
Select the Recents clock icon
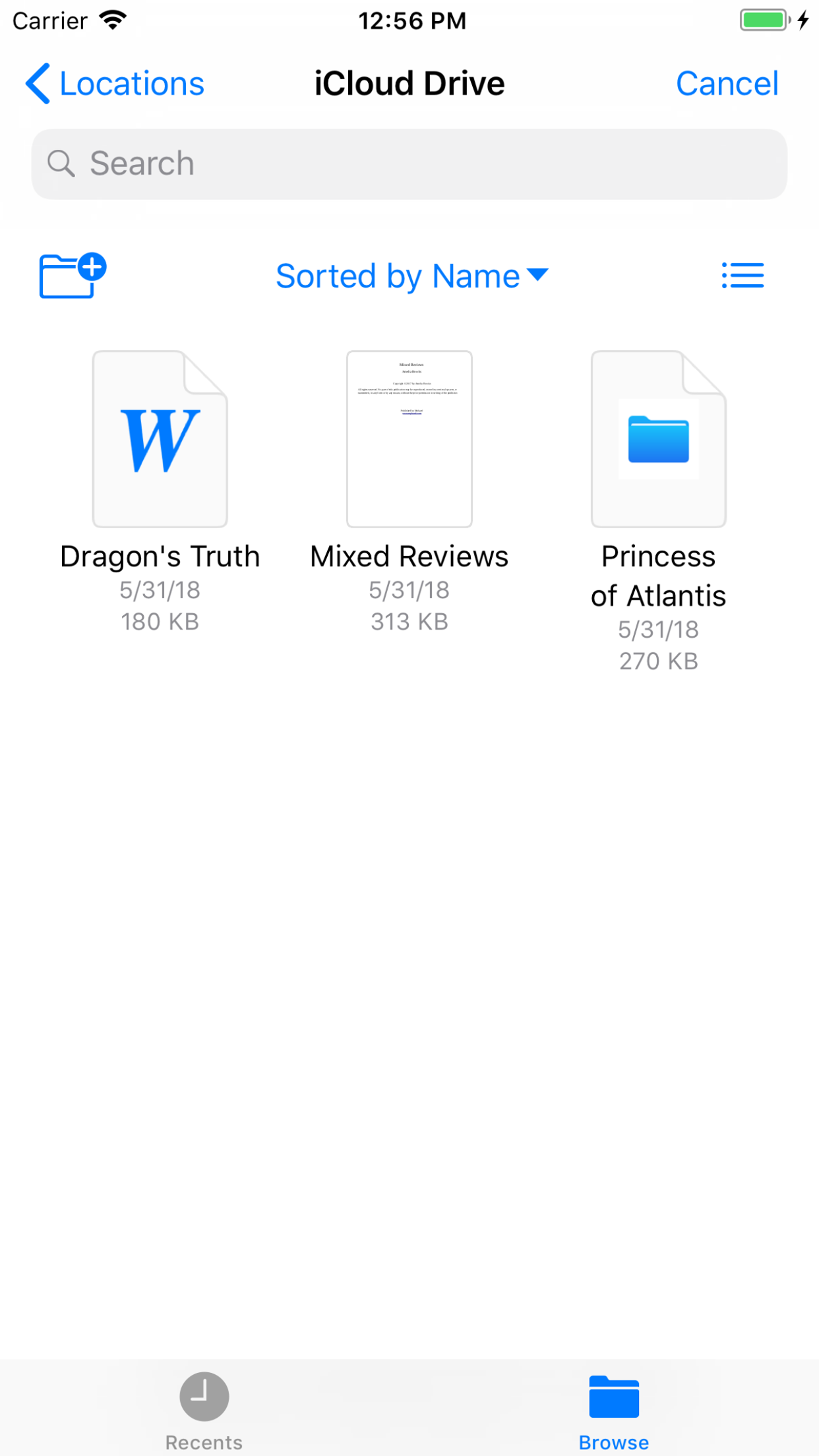(203, 1395)
